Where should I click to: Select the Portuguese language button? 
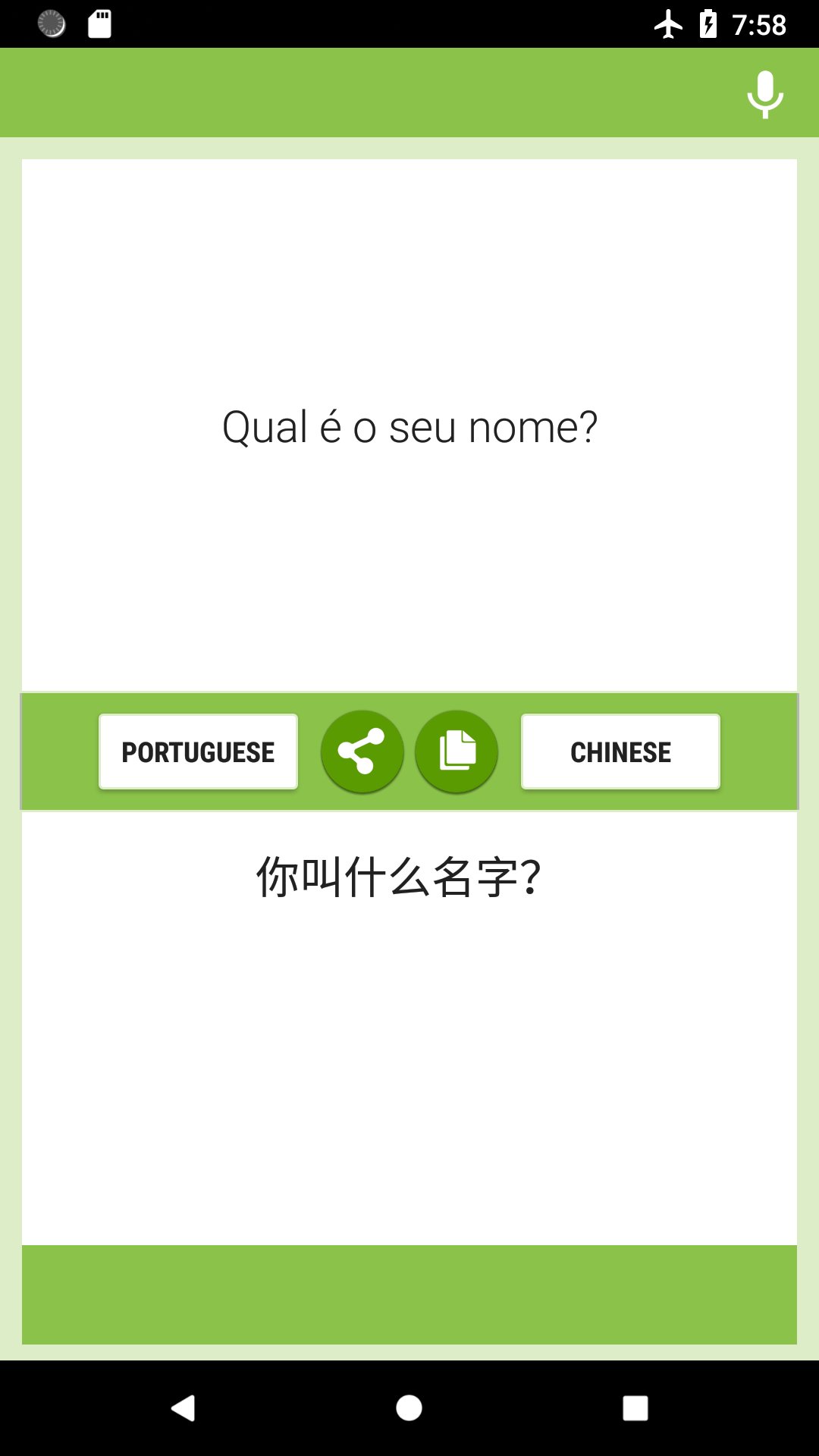tap(198, 752)
